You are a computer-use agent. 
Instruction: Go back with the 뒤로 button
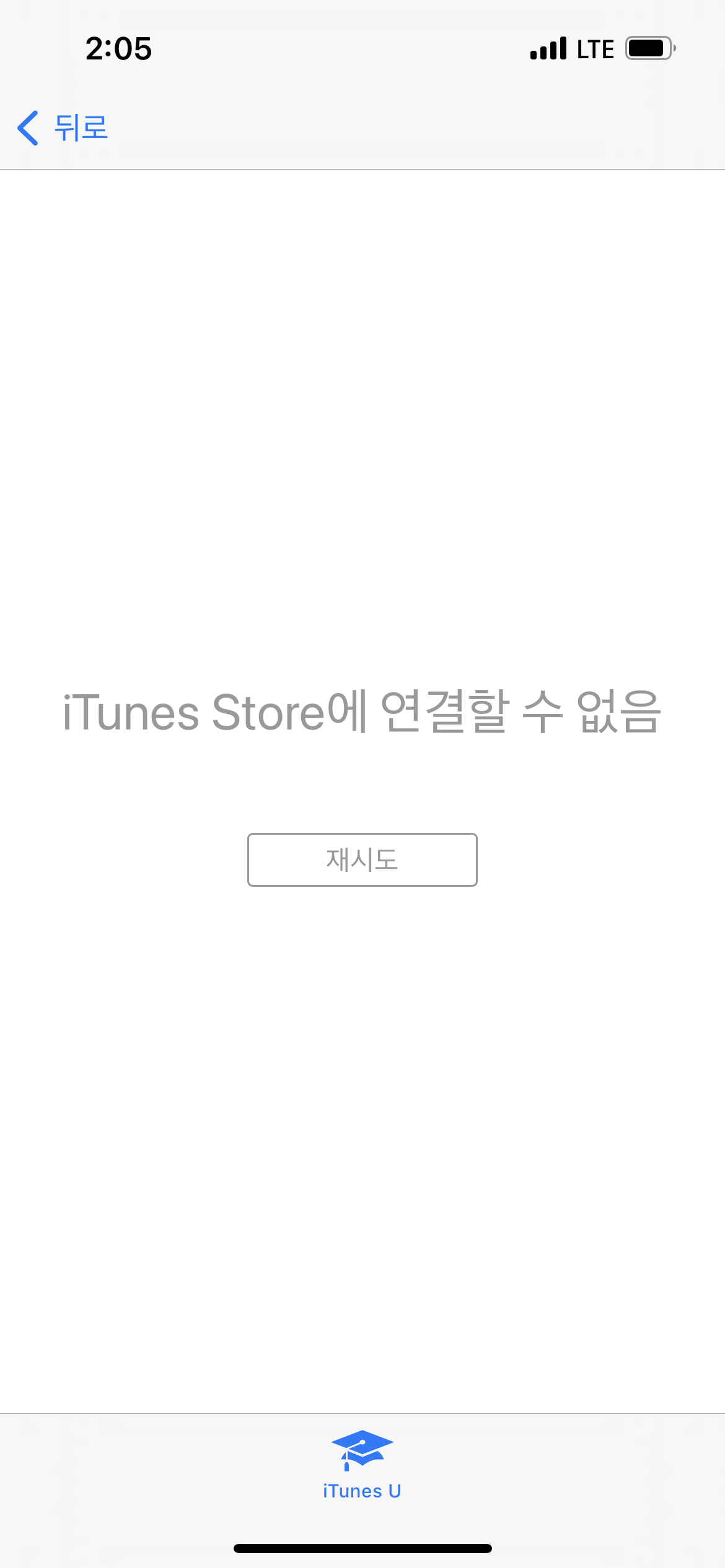63,128
